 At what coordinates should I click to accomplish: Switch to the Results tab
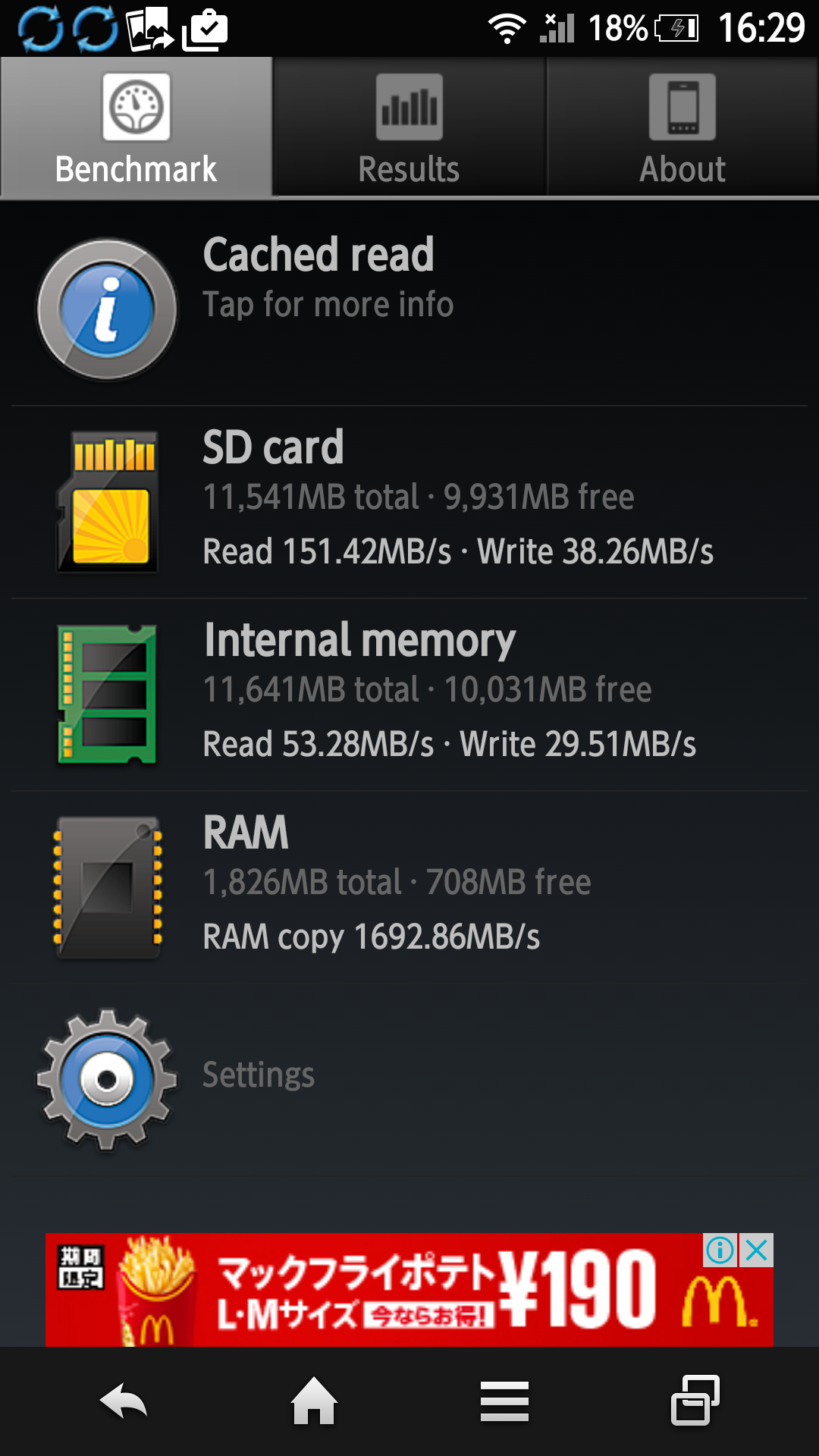(x=409, y=127)
